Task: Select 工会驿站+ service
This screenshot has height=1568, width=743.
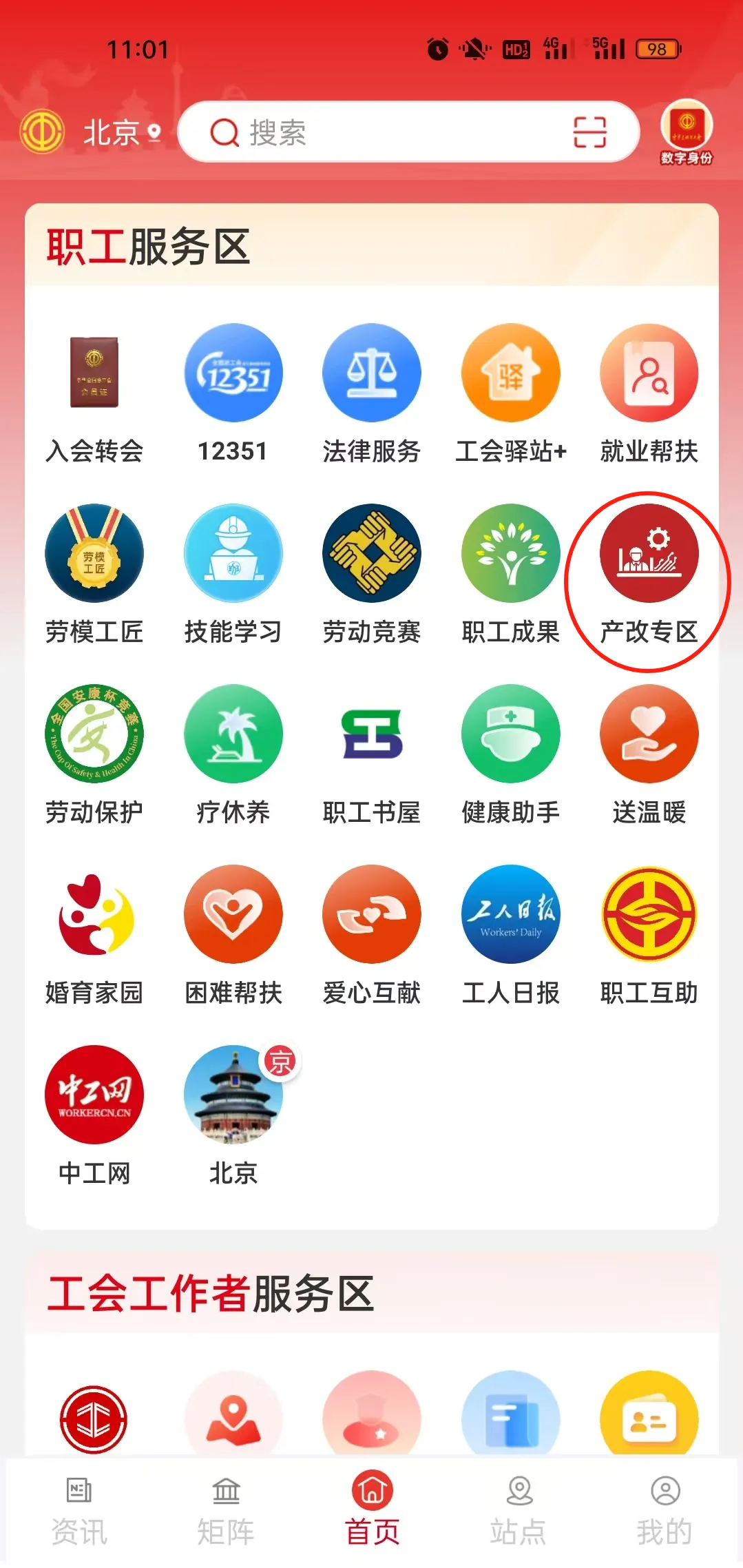Action: tap(510, 393)
